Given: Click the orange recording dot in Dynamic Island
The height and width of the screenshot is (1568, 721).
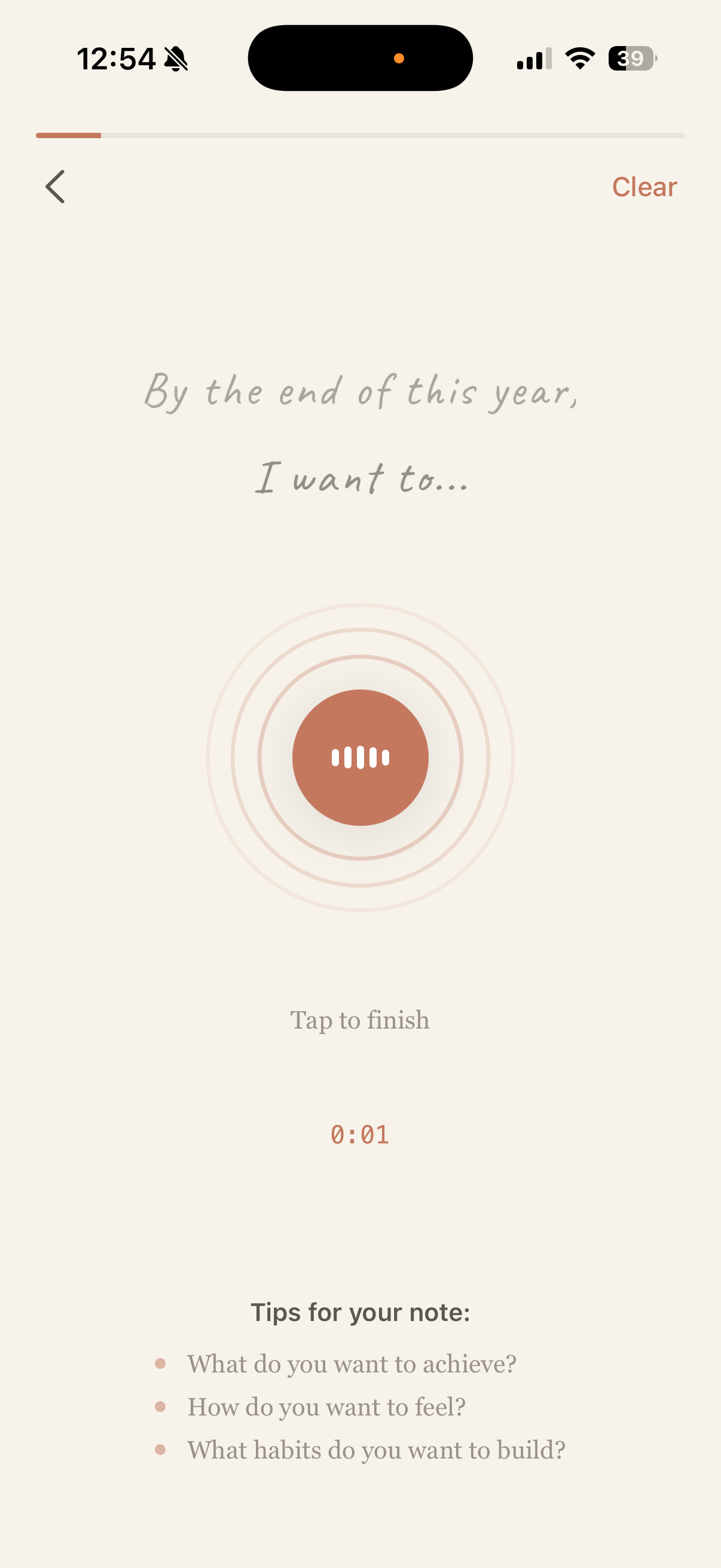Looking at the screenshot, I should (400, 57).
